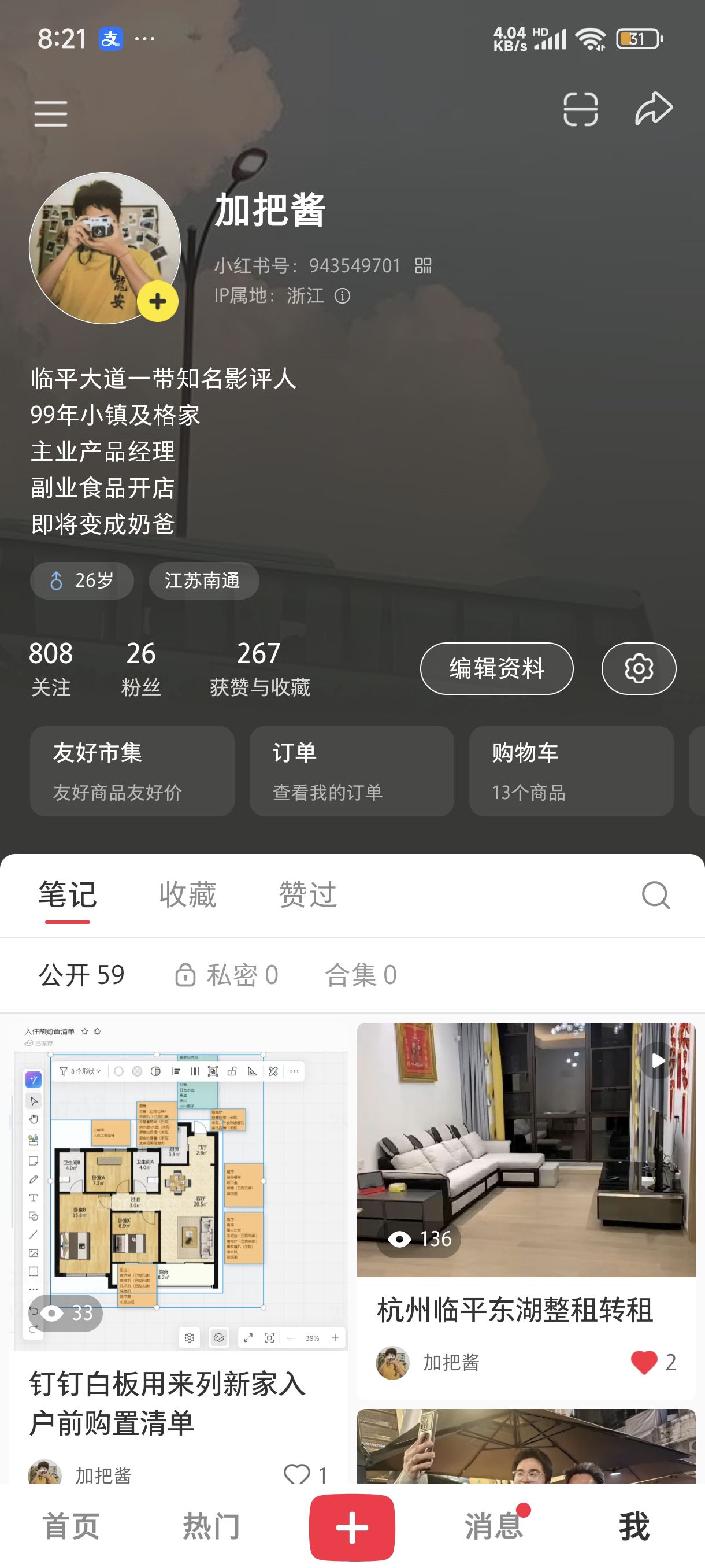This screenshot has height=1568, width=705.
Task: Select the 合集 0 filter
Action: [x=361, y=975]
